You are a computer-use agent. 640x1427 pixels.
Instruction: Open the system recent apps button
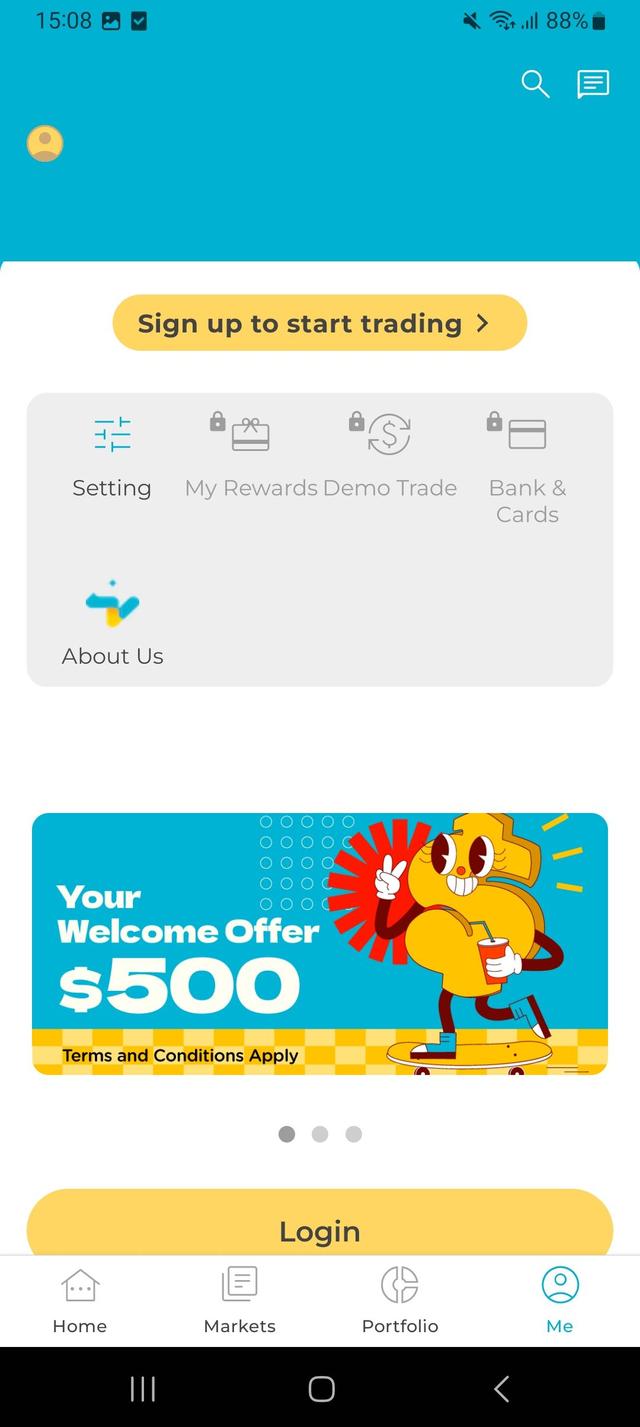click(143, 1388)
